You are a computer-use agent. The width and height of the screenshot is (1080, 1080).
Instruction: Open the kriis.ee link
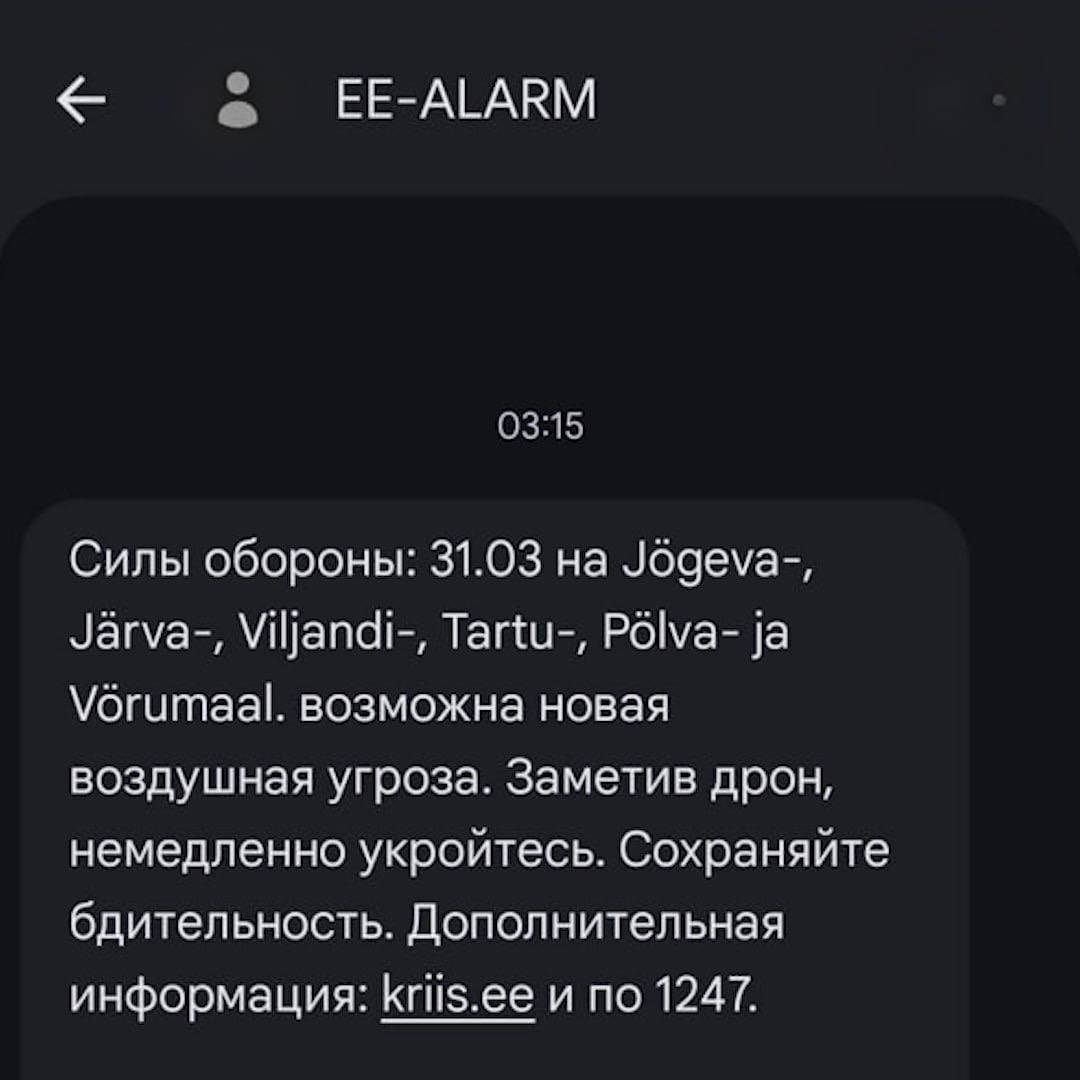coord(459,995)
